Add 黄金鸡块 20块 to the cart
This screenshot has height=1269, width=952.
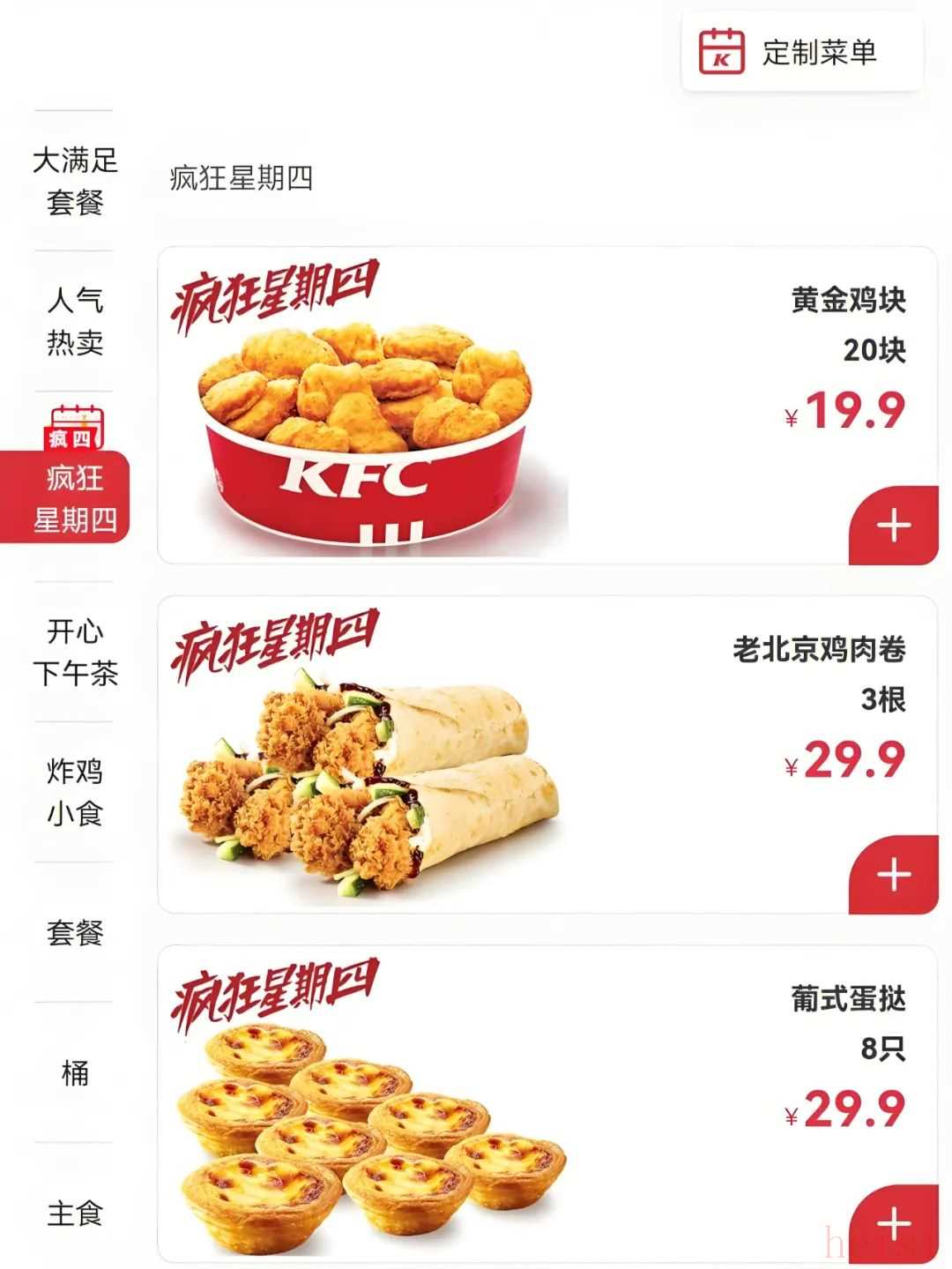coord(893,526)
